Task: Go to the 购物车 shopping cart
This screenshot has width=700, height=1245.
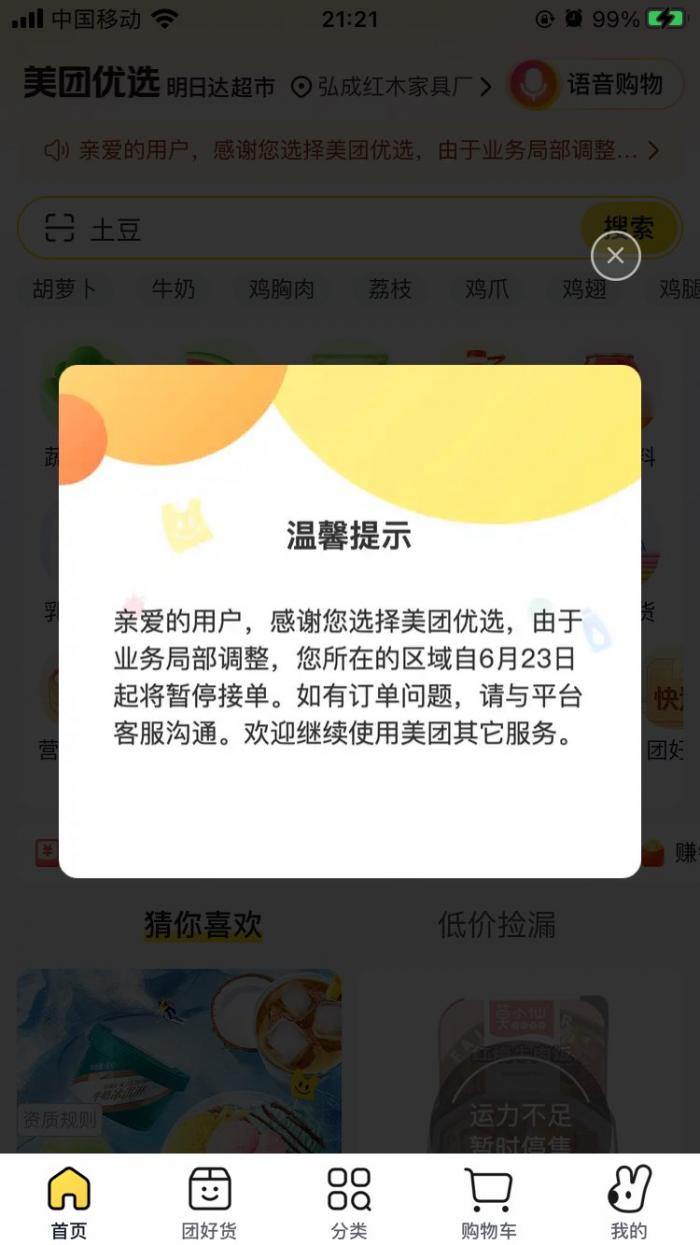Action: click(489, 1201)
